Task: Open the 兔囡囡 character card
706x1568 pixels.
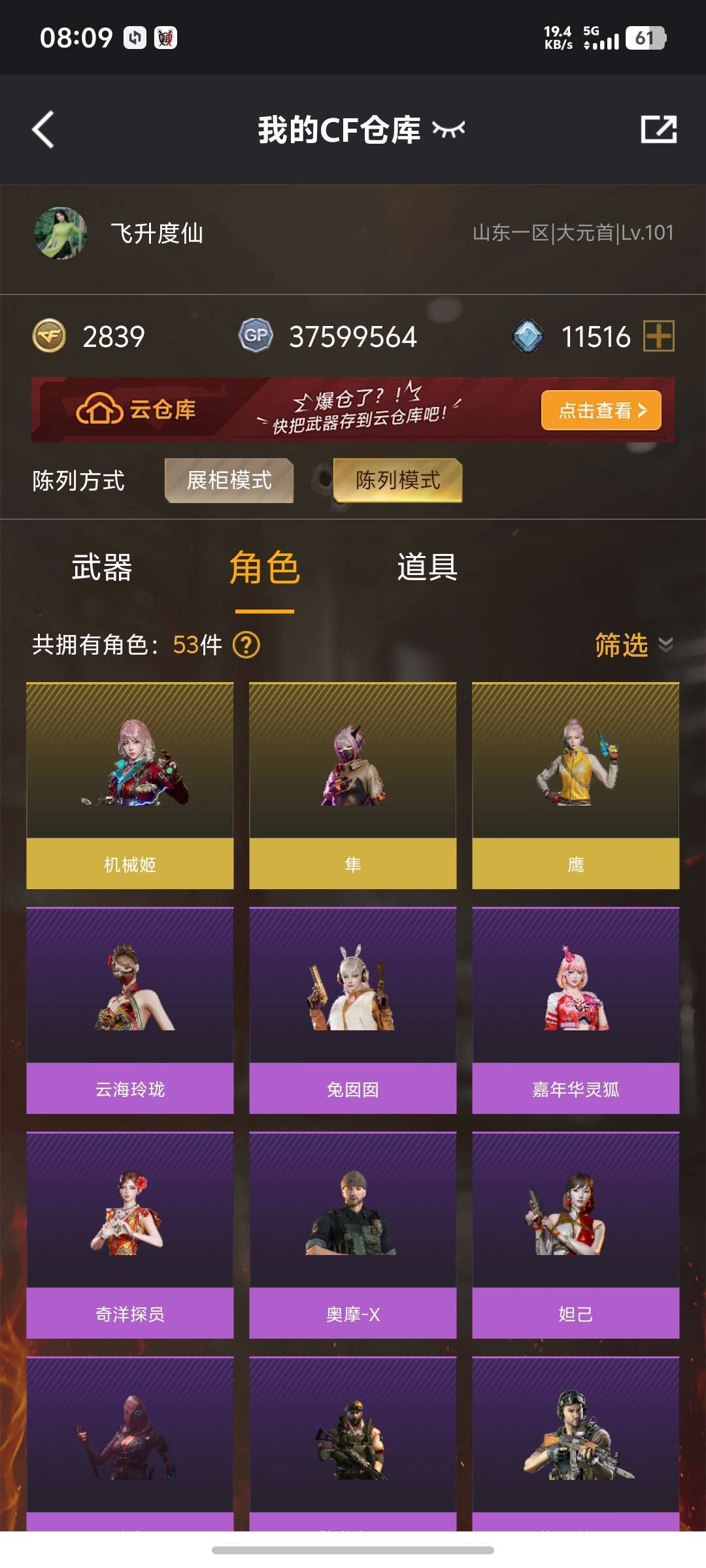Action: tap(353, 1011)
